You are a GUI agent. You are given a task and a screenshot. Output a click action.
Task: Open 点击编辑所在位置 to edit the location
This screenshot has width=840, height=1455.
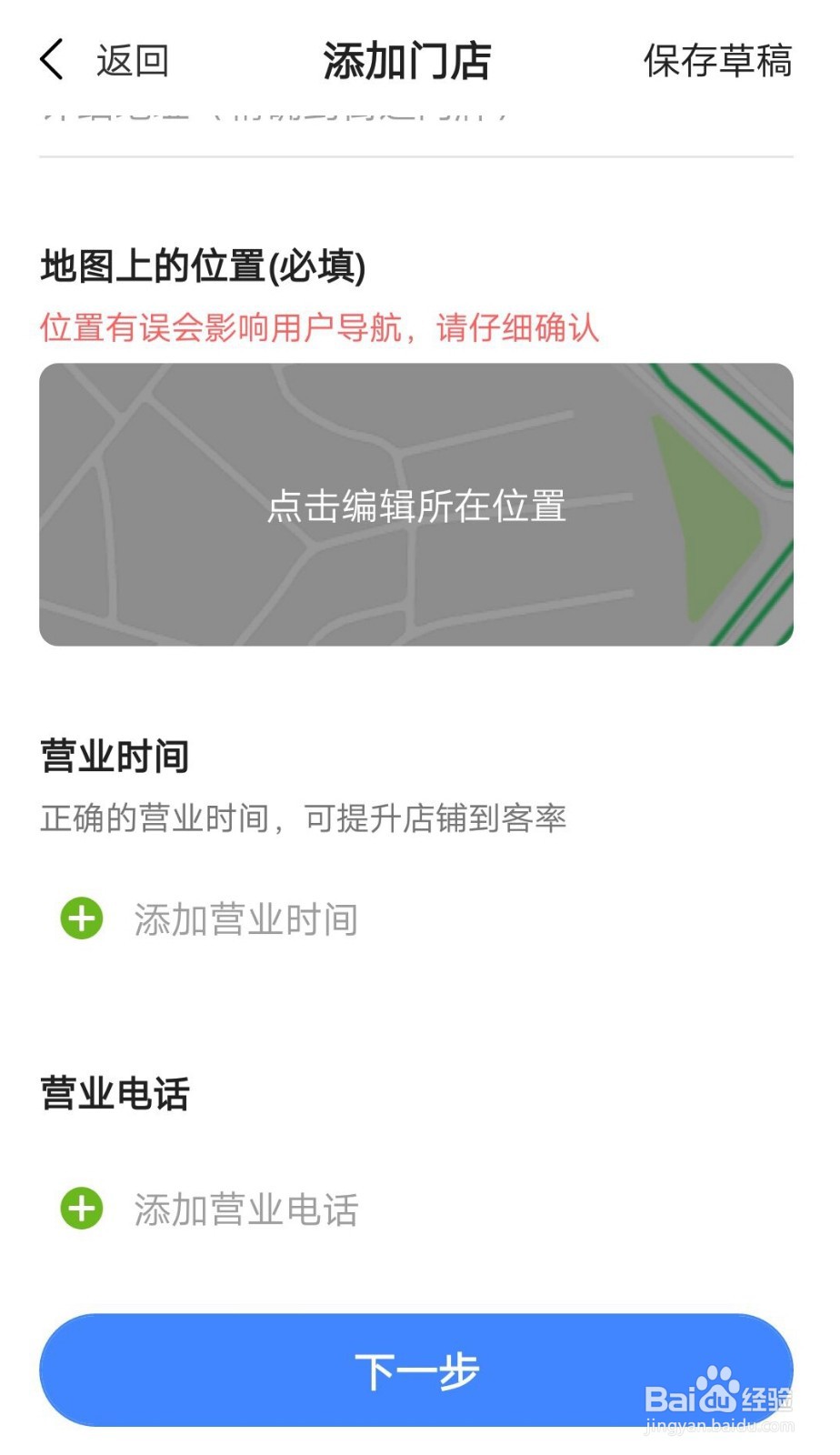[418, 507]
